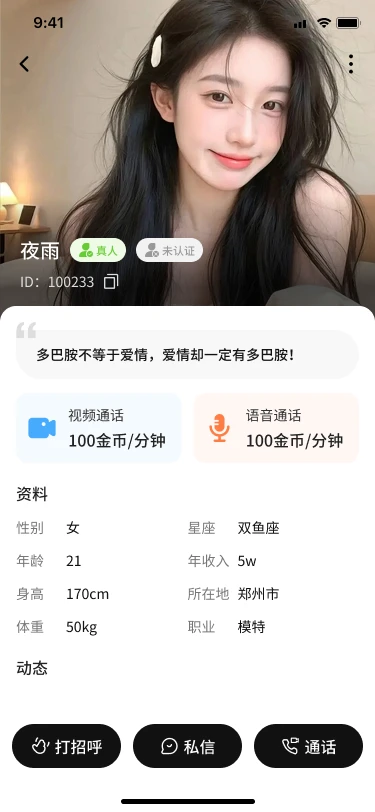This screenshot has width=375, height=812.
Task: Copy the user ID 100233
Action: tap(111, 282)
